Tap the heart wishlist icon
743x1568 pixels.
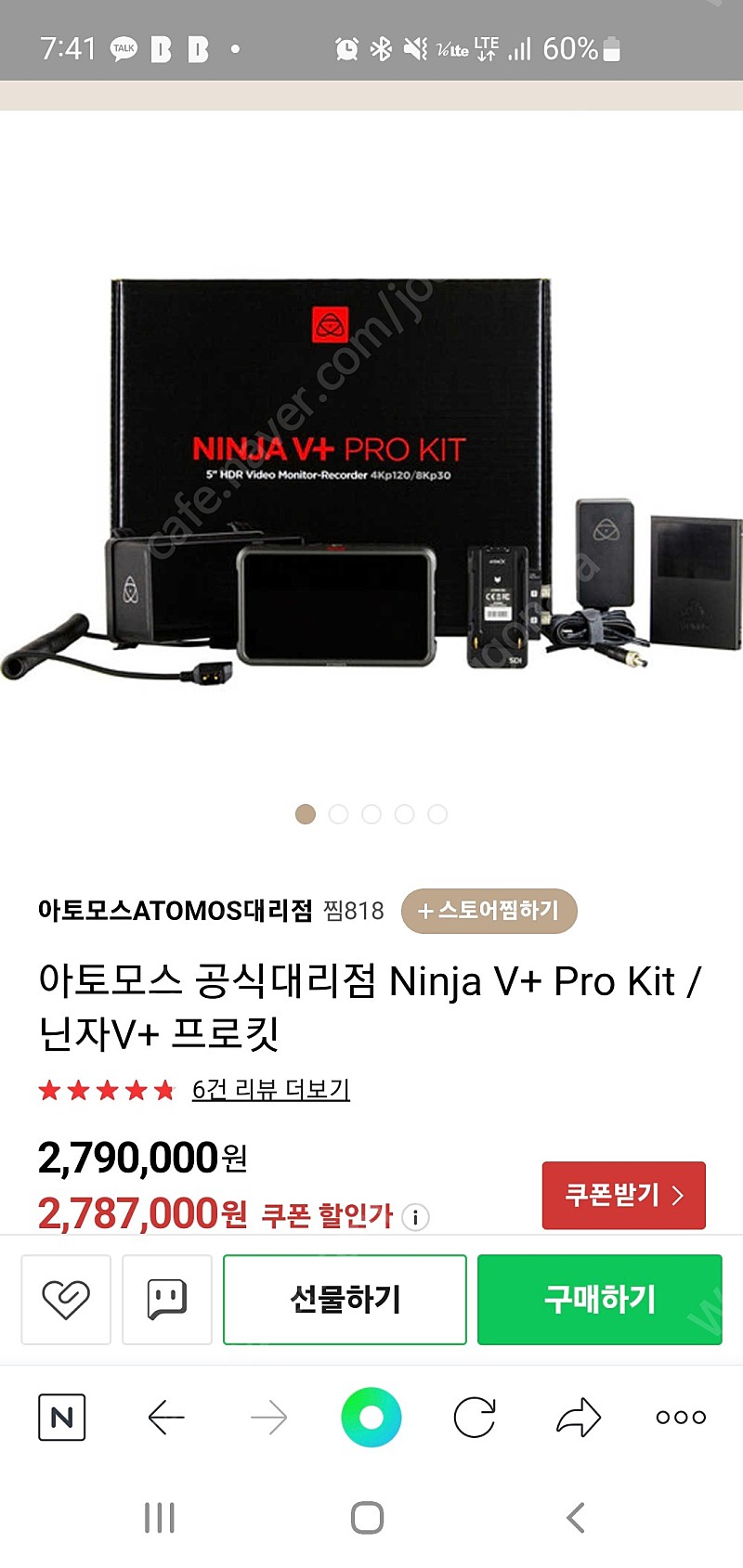click(x=65, y=1300)
